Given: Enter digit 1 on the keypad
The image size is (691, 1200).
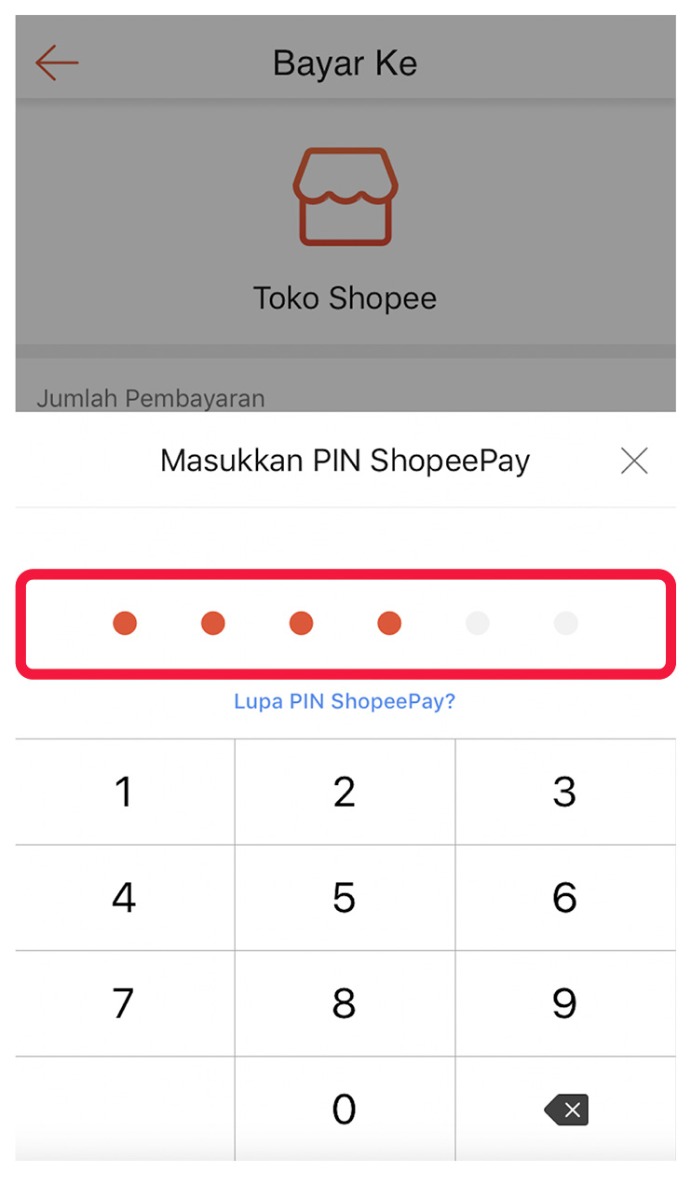Looking at the screenshot, I should click(x=124, y=792).
